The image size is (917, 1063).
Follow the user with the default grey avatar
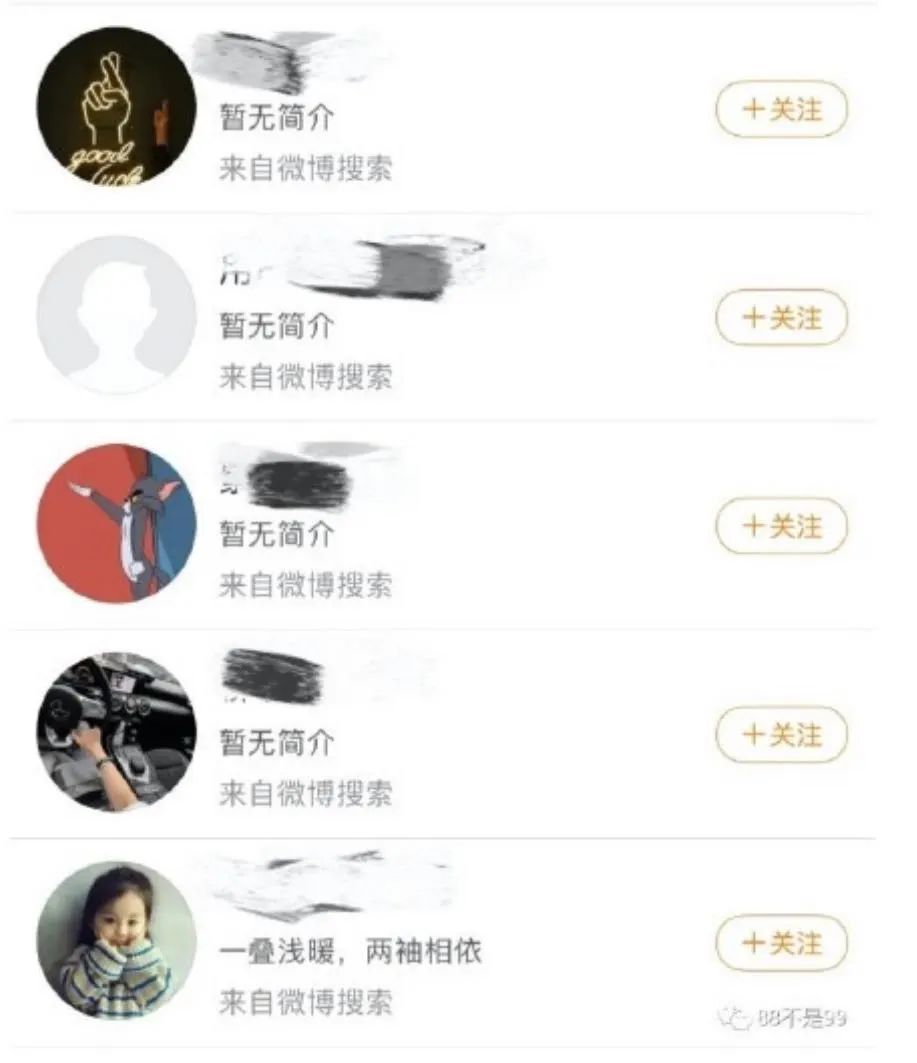781,318
